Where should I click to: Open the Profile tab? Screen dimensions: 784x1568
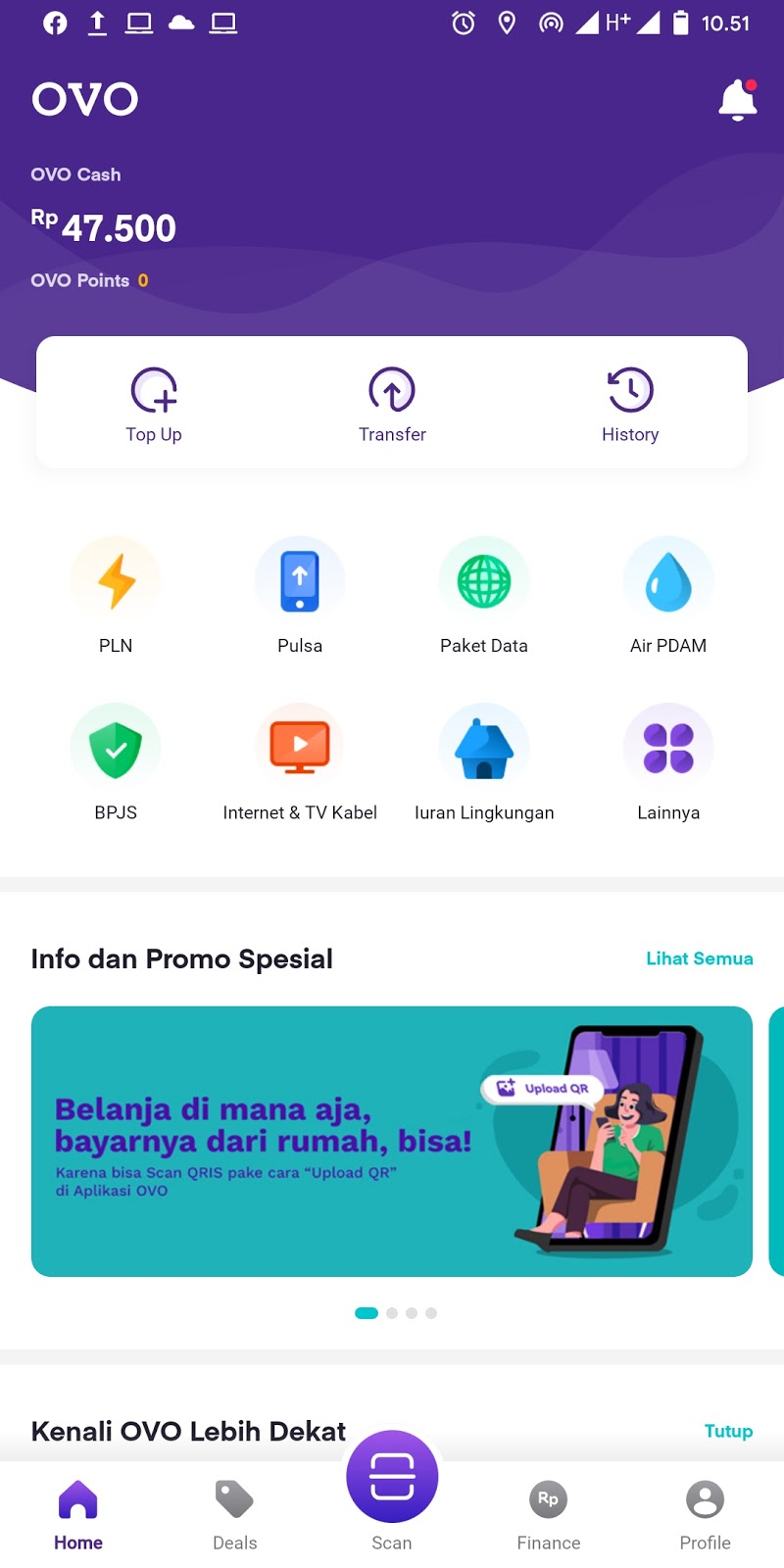[x=705, y=1515]
